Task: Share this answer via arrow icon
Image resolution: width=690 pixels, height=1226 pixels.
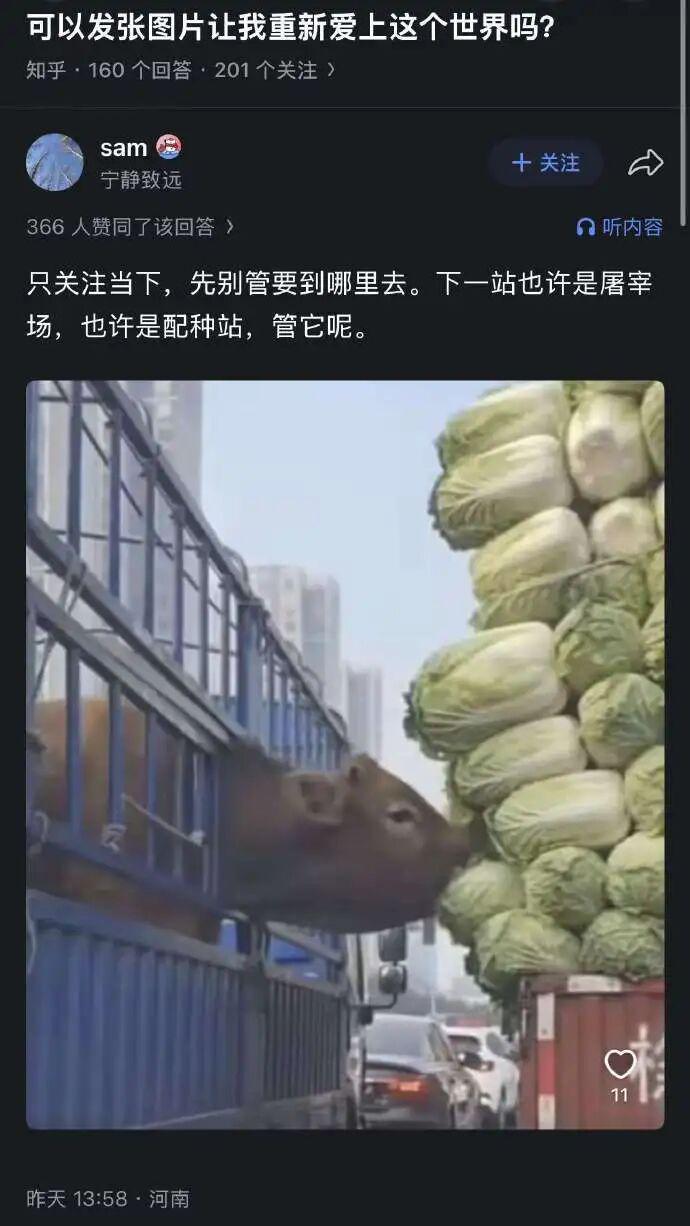Action: (645, 163)
